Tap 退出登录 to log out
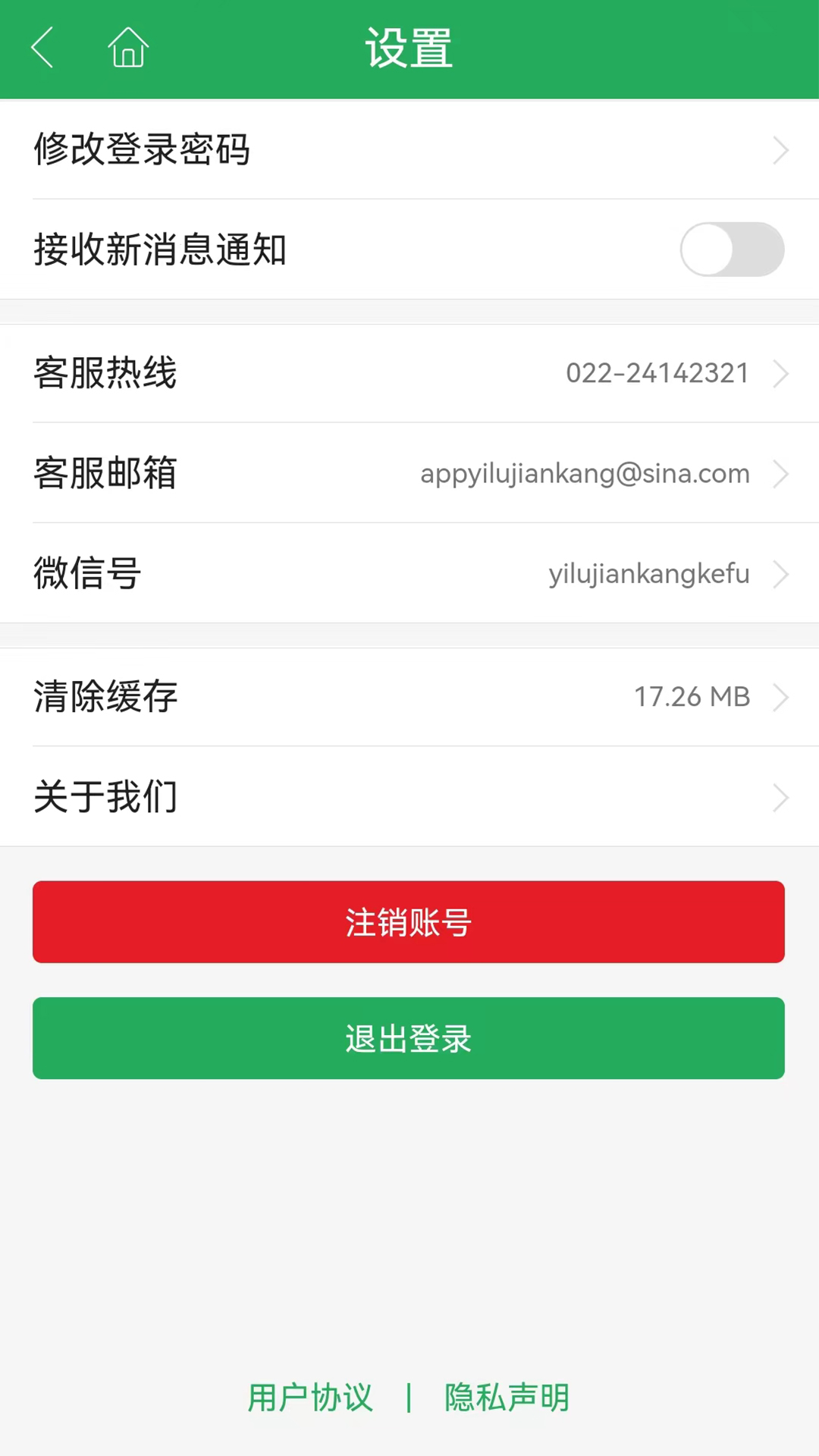Viewport: 819px width, 1456px height. 408,1038
